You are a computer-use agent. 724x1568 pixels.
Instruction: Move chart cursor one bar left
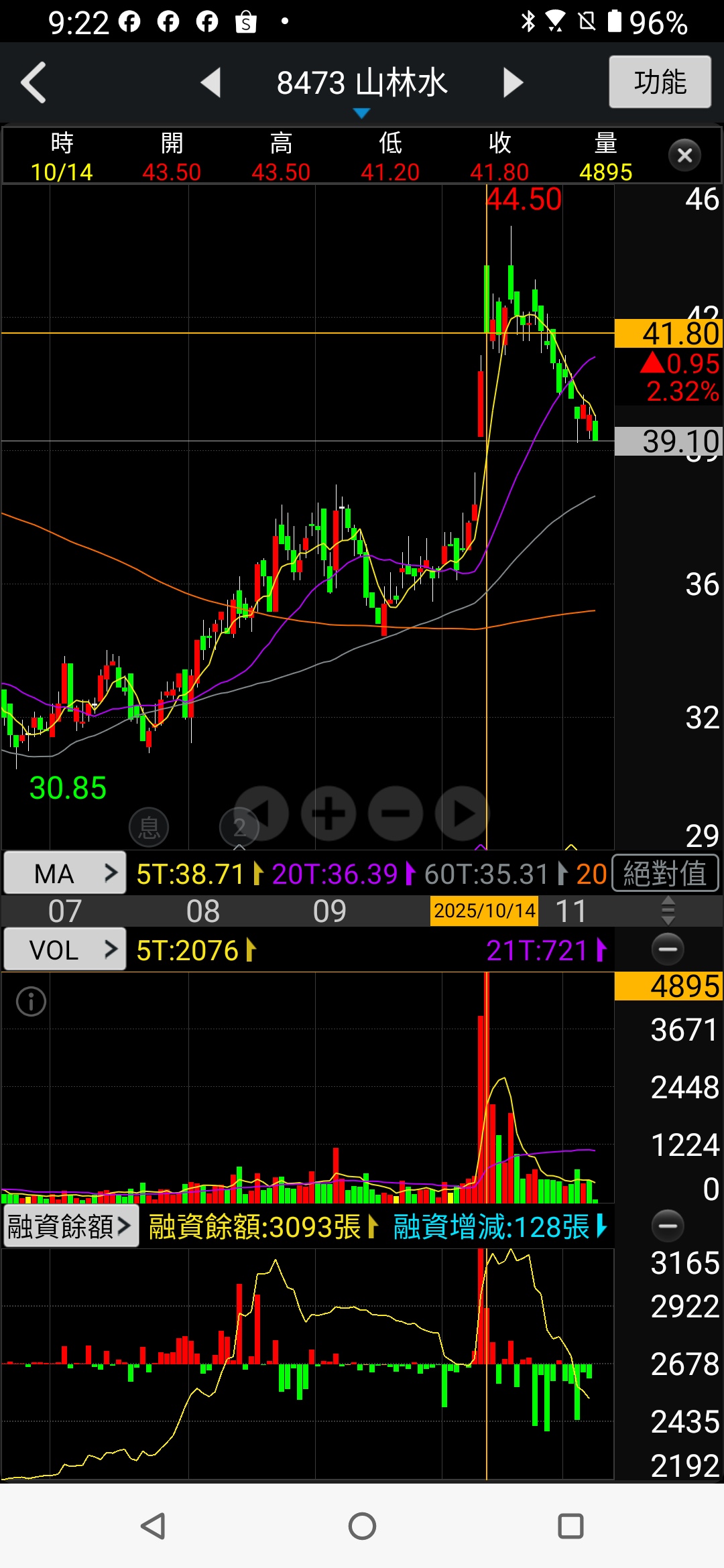pyautogui.click(x=263, y=813)
